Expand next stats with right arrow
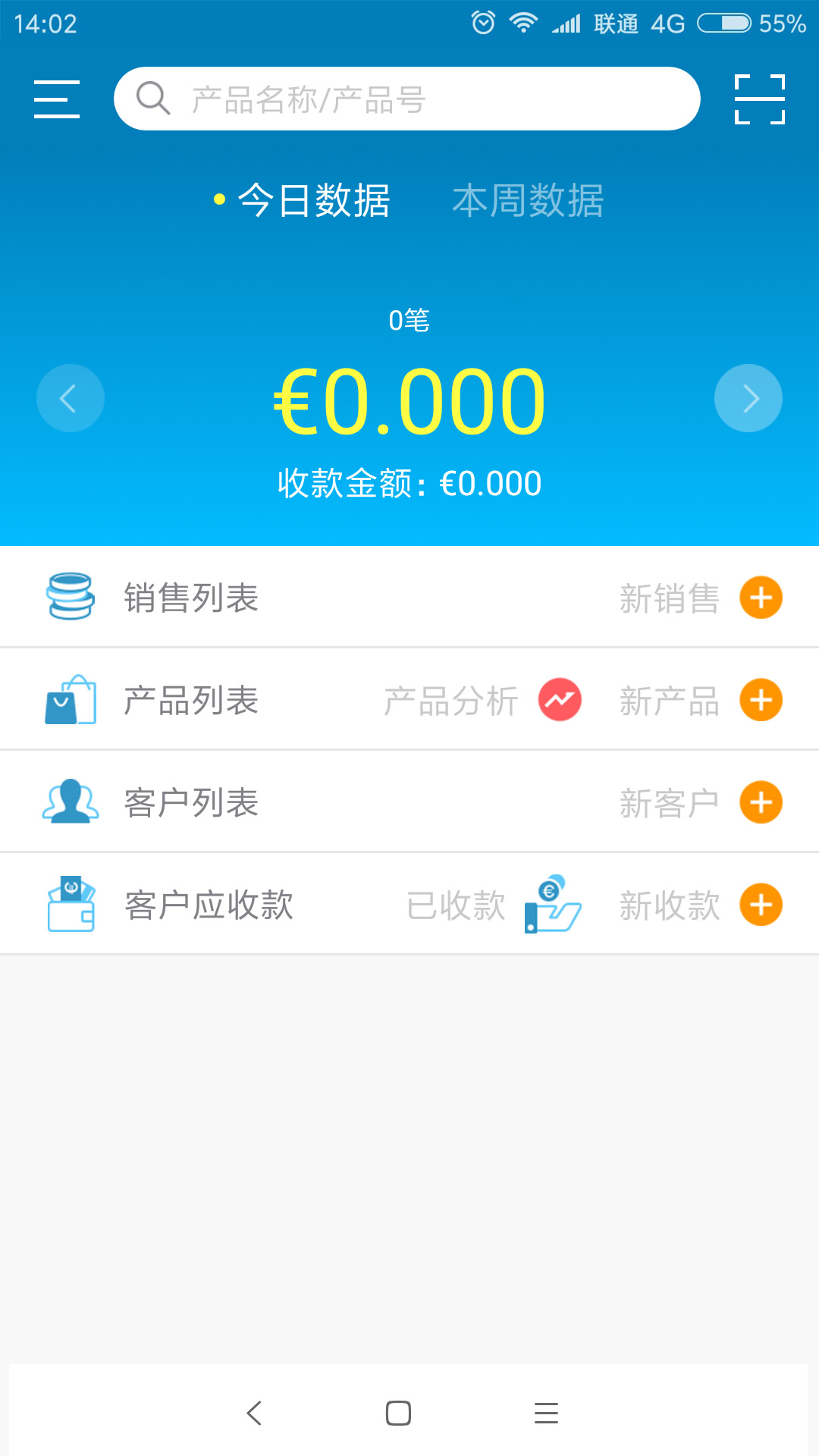Screen dimensions: 819x1456 coord(748,397)
